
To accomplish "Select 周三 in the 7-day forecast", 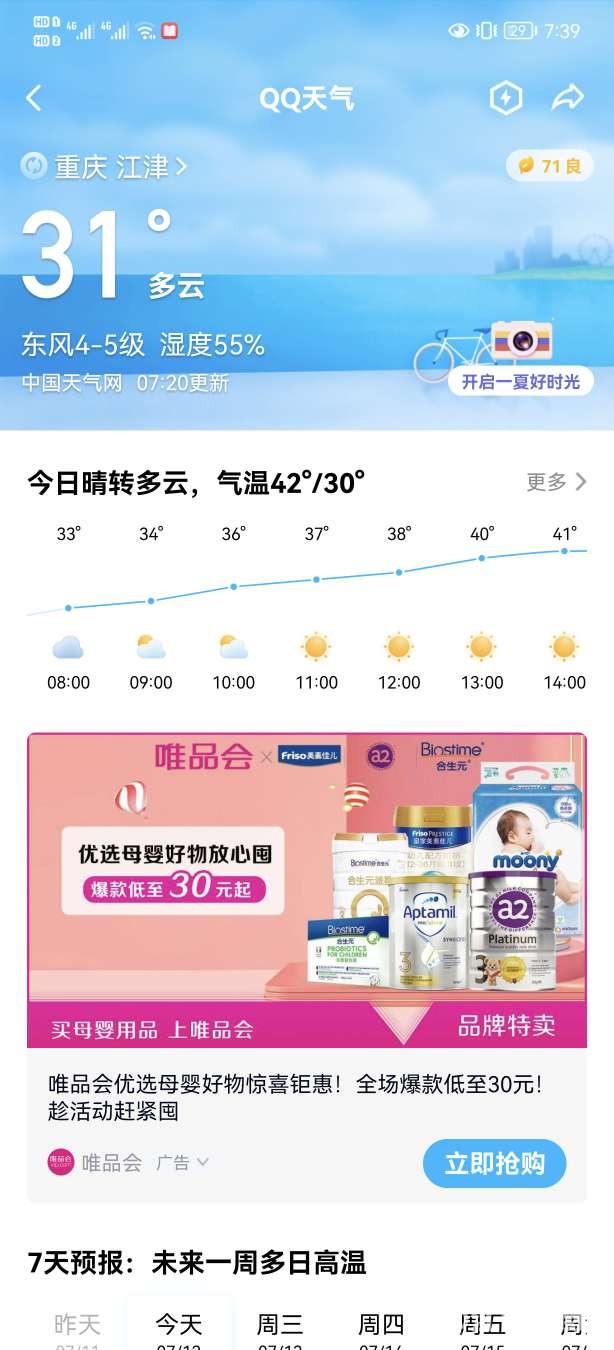I will click(x=280, y=1325).
